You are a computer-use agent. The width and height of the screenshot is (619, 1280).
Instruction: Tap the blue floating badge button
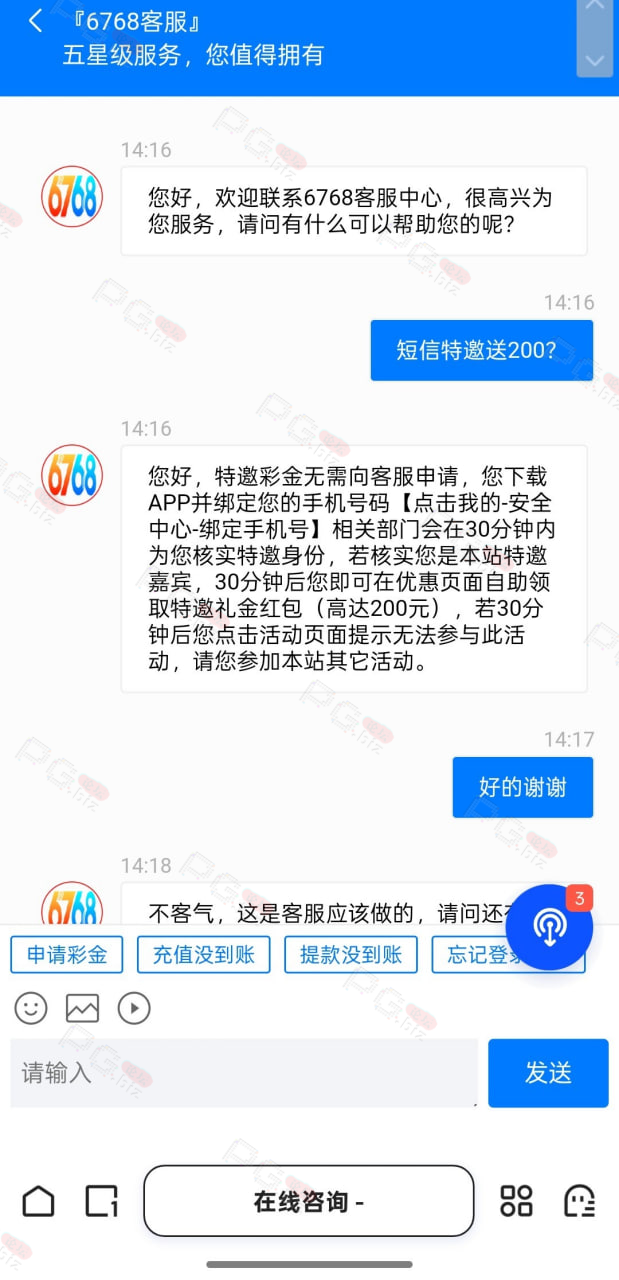click(x=549, y=927)
